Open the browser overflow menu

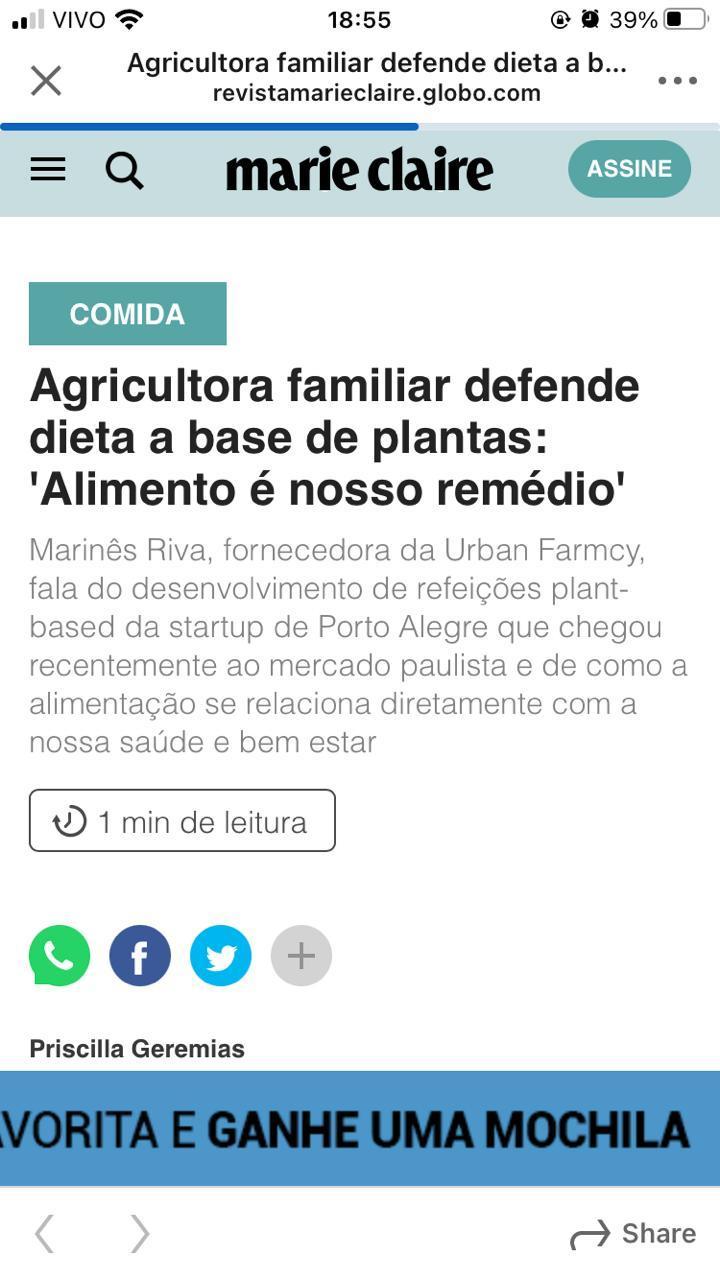point(677,81)
